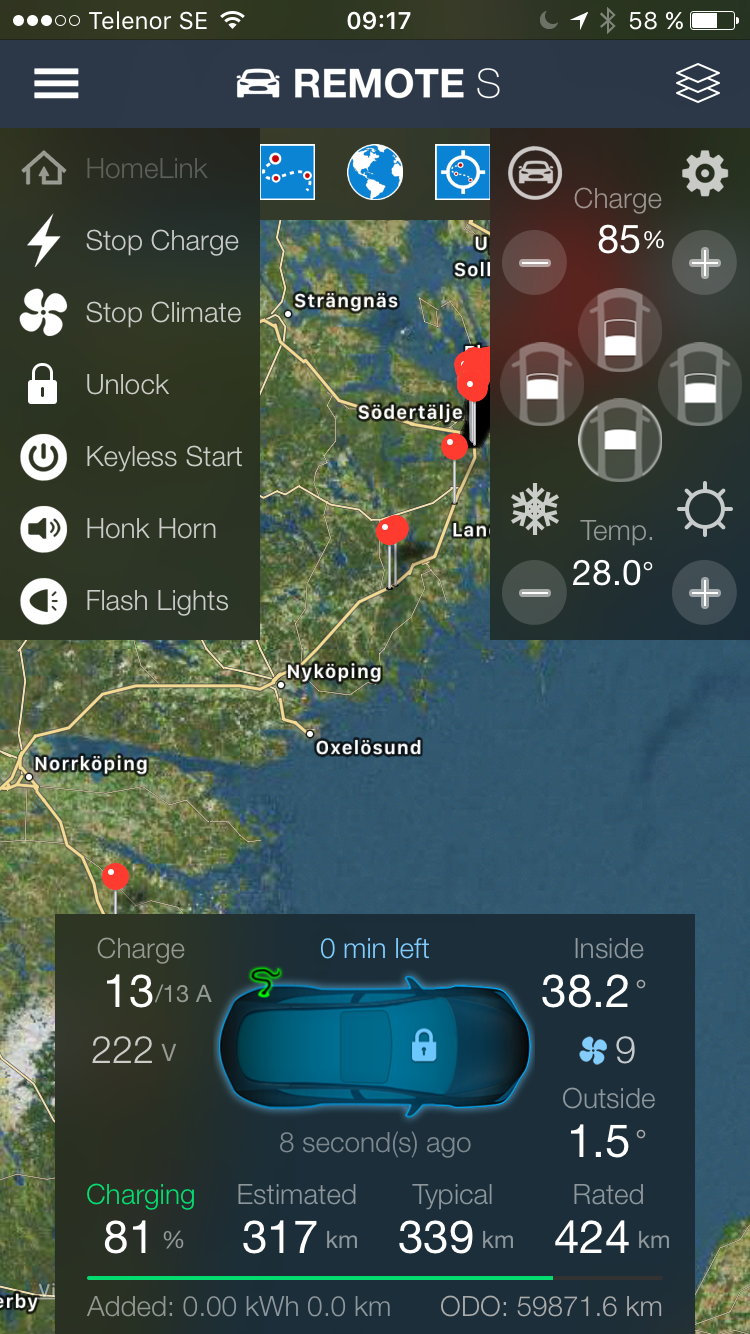Screen dimensions: 750x1334
Task: Open the gear settings icon
Action: click(x=705, y=174)
